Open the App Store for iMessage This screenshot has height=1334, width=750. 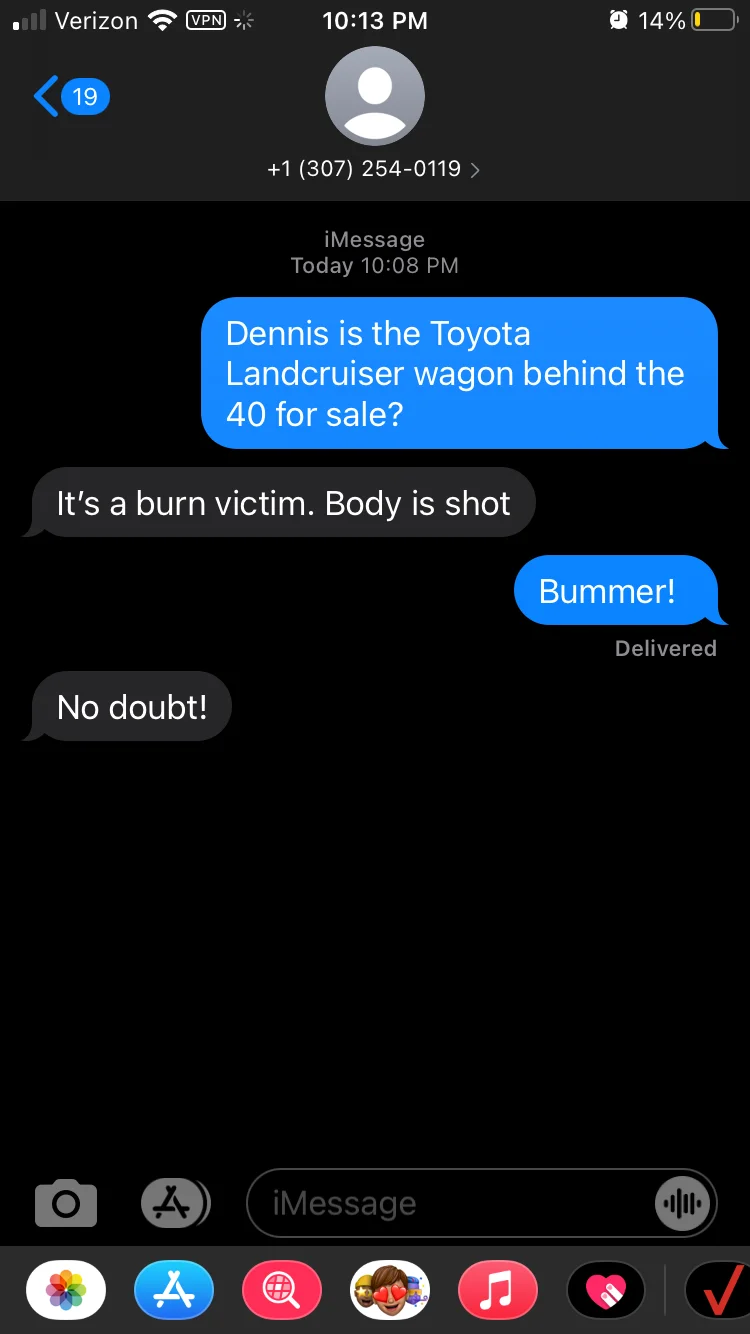pyautogui.click(x=174, y=1291)
